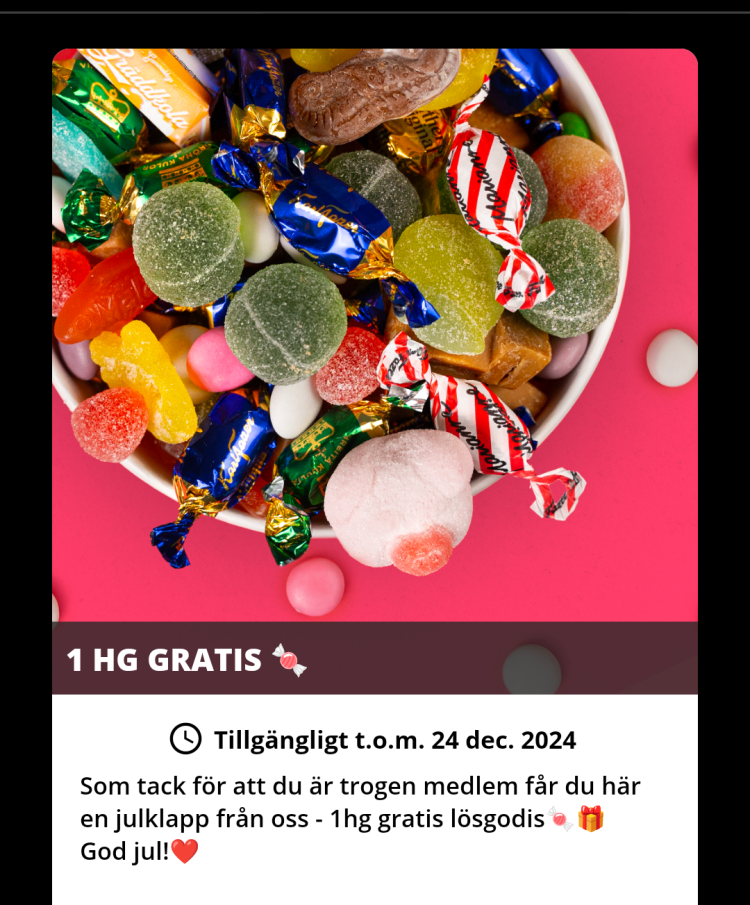The image size is (750, 905).
Task: Open the 1 HG GRATIS offer card
Action: 374,659
